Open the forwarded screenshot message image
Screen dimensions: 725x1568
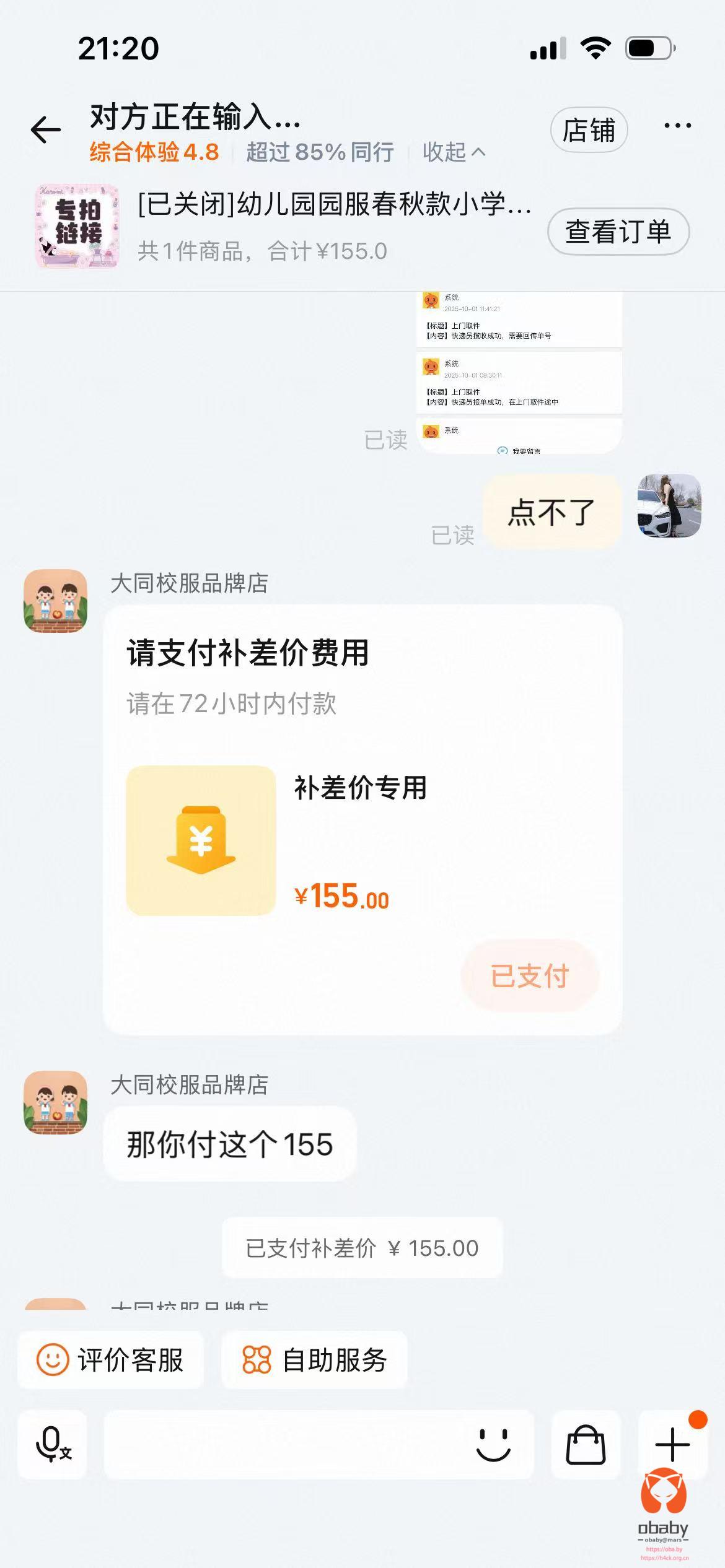(519, 373)
